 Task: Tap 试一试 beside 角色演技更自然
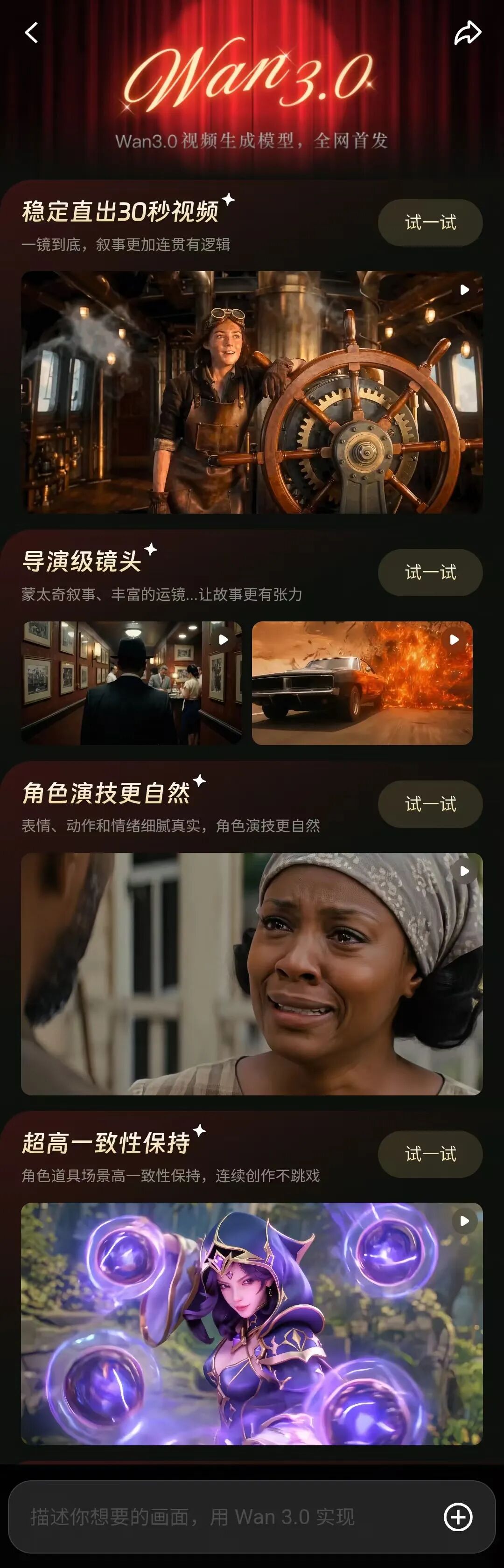[430, 804]
